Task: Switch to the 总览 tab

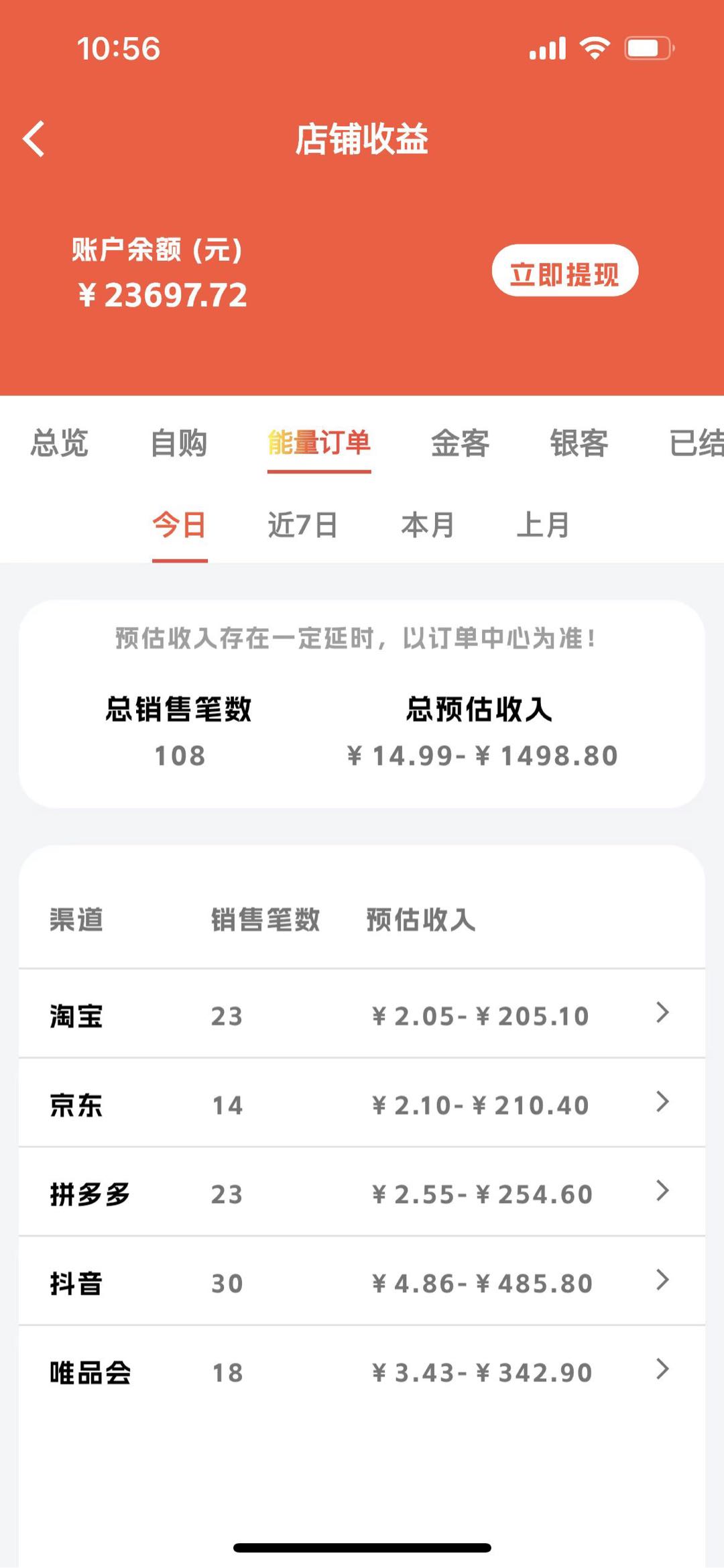Action: (x=59, y=443)
